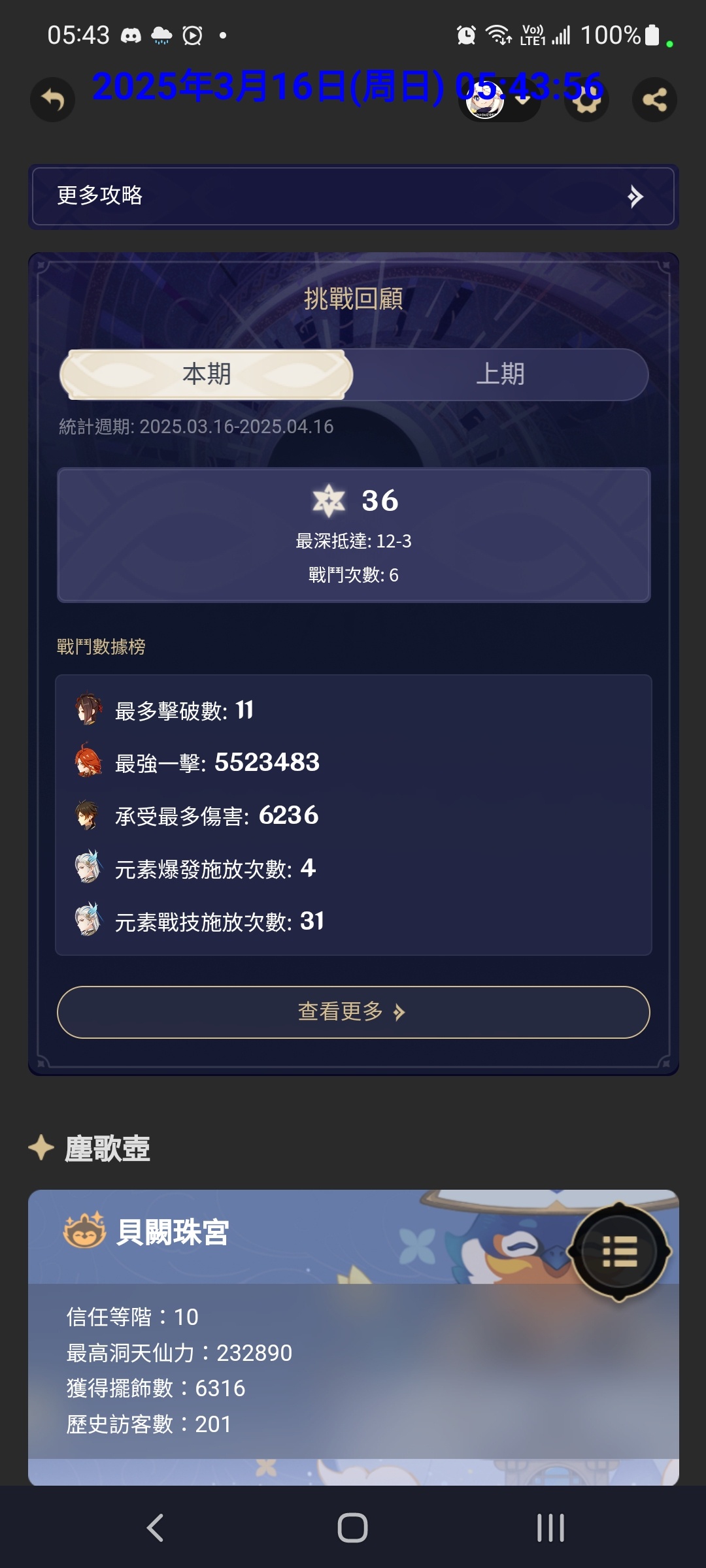Open recent apps from navigation bar
The height and width of the screenshot is (1568, 706).
point(550,1527)
